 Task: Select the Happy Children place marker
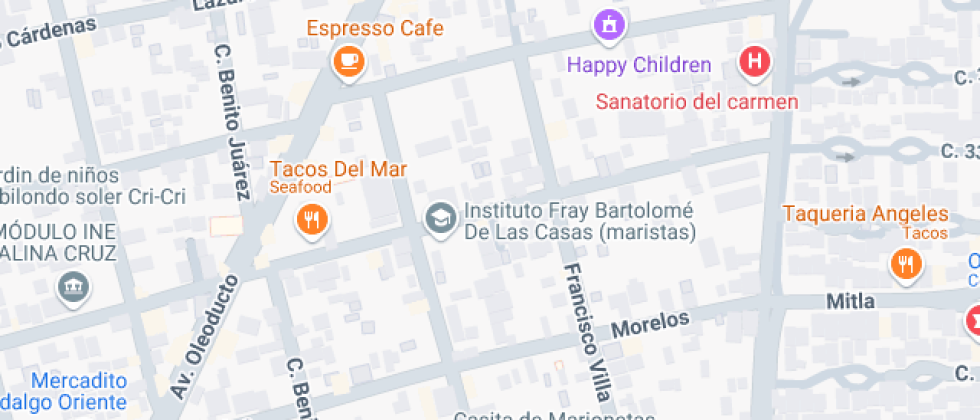(x=610, y=27)
